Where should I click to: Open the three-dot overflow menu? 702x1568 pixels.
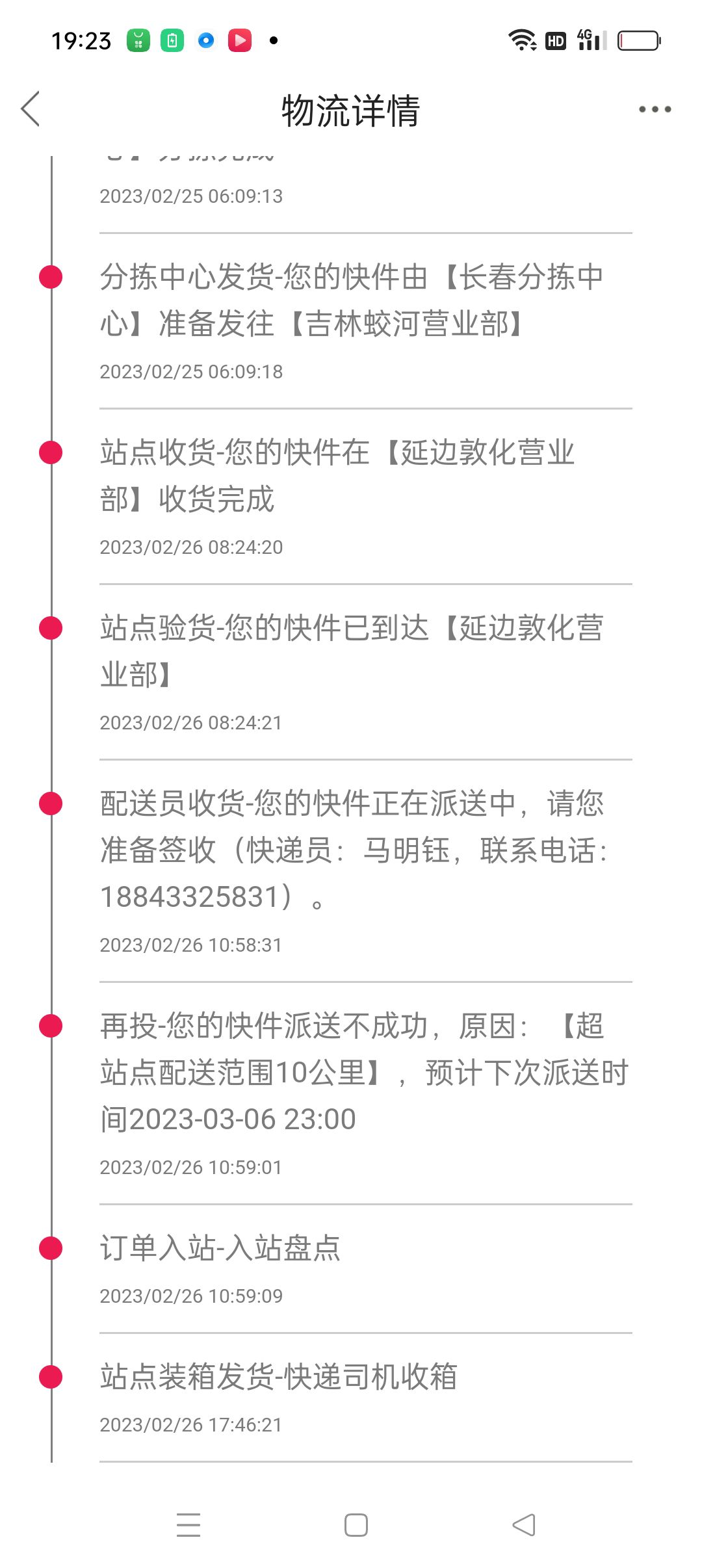(655, 109)
